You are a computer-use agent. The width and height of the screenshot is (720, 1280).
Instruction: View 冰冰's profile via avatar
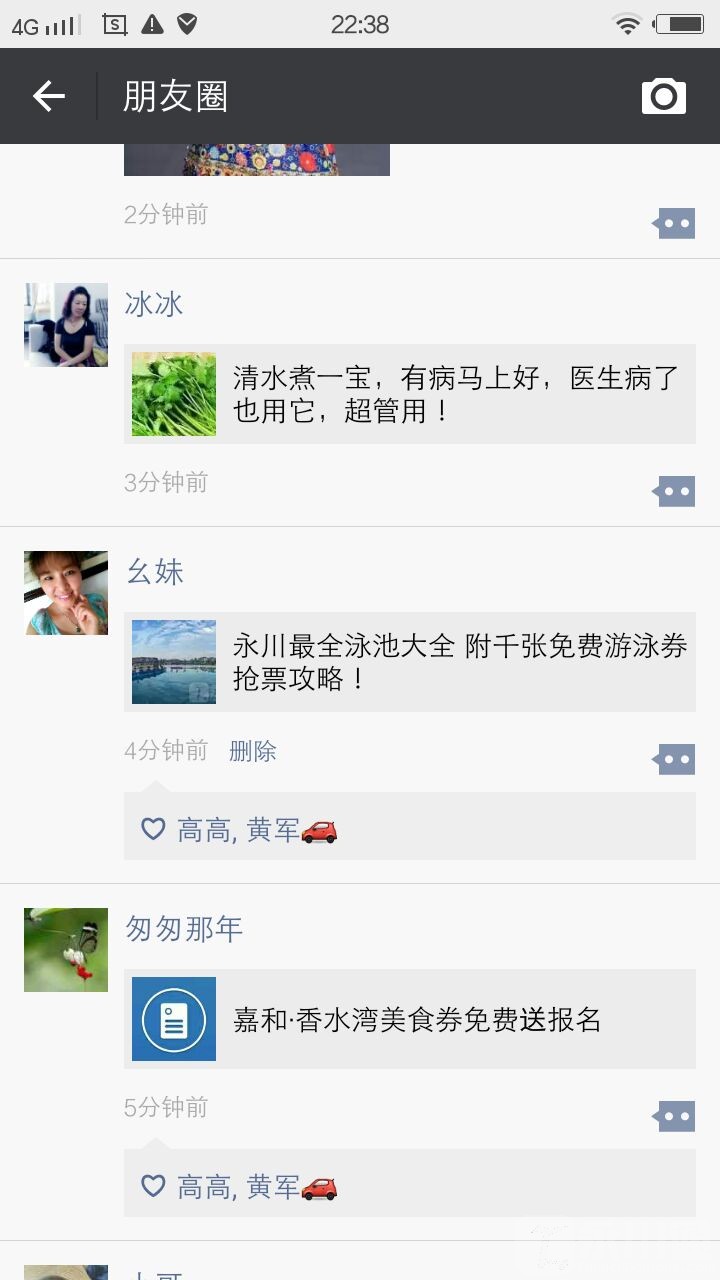point(66,325)
